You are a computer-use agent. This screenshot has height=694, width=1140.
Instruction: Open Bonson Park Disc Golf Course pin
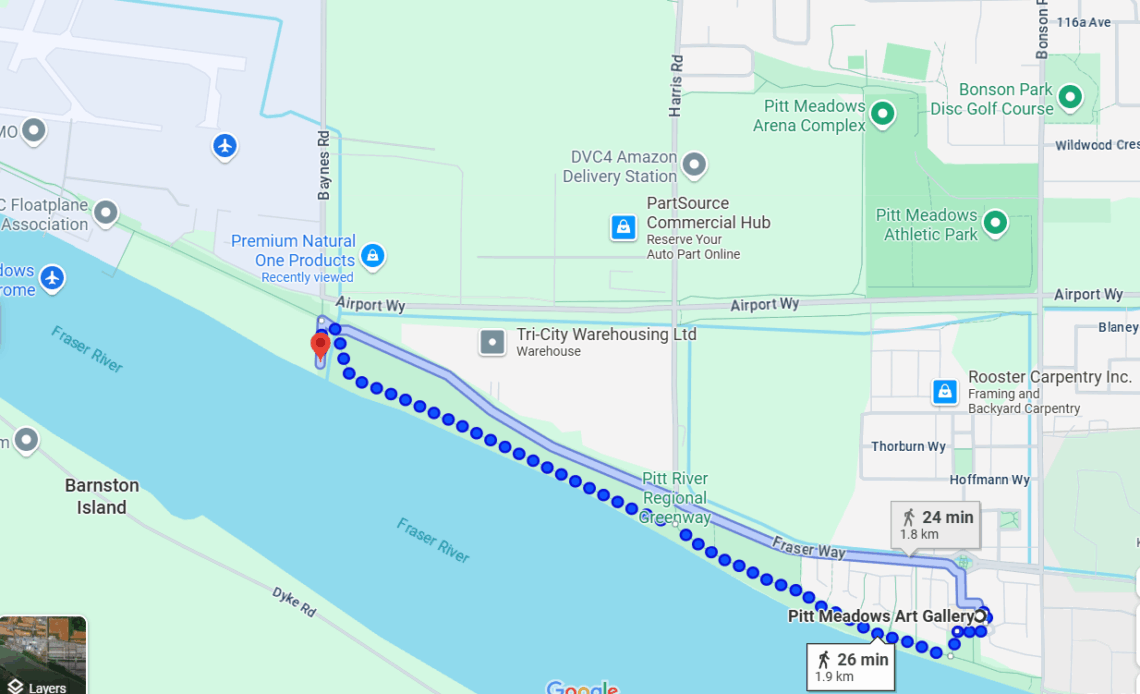tap(1070, 97)
